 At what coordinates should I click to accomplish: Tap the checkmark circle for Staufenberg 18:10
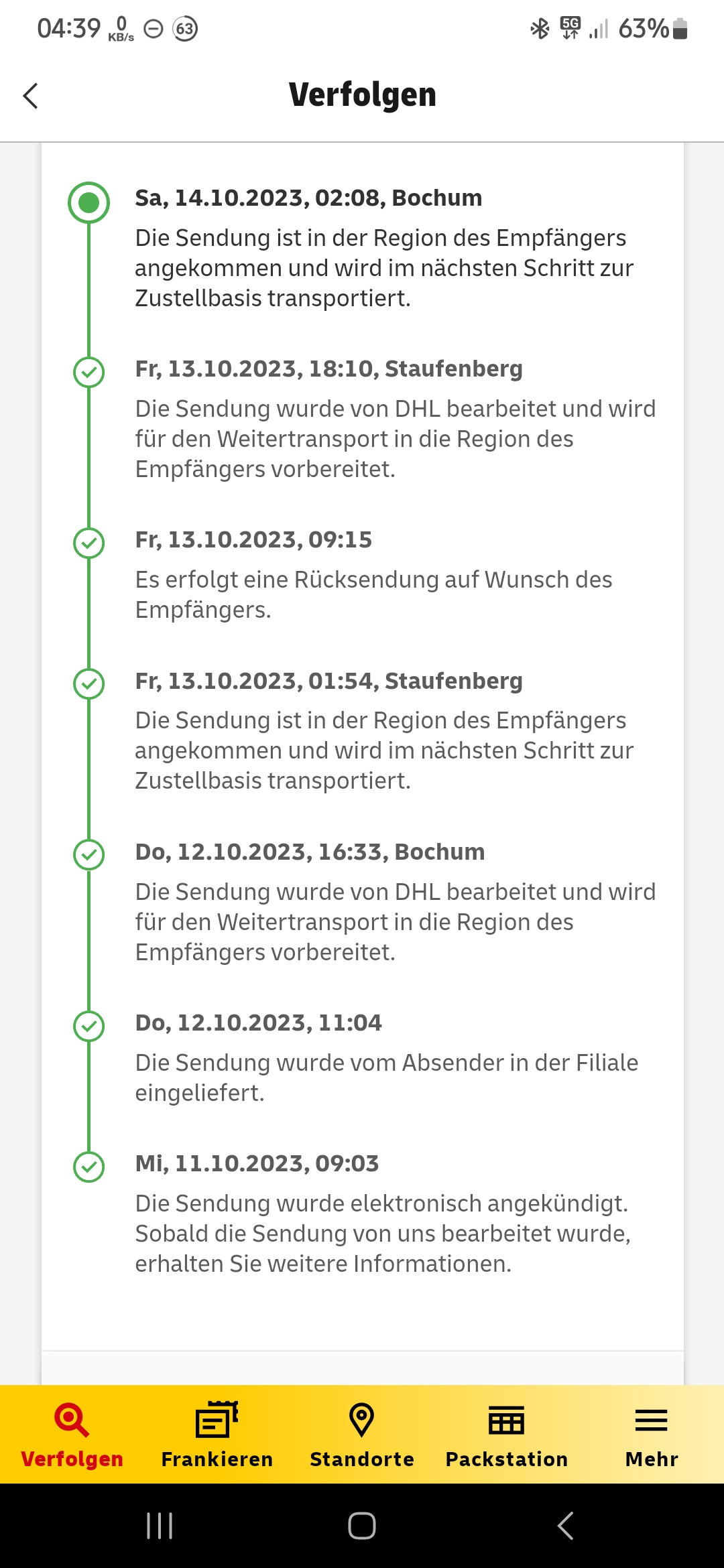pos(88,373)
